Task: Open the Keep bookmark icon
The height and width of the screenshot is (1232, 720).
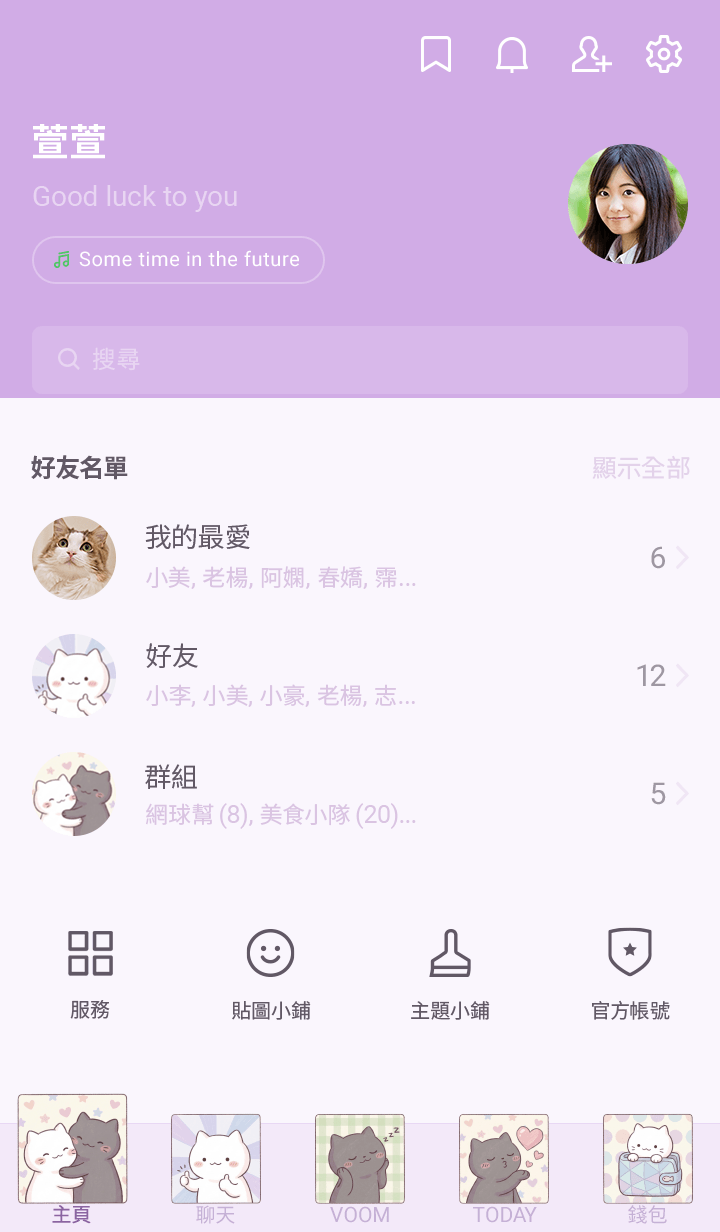Action: 435,55
